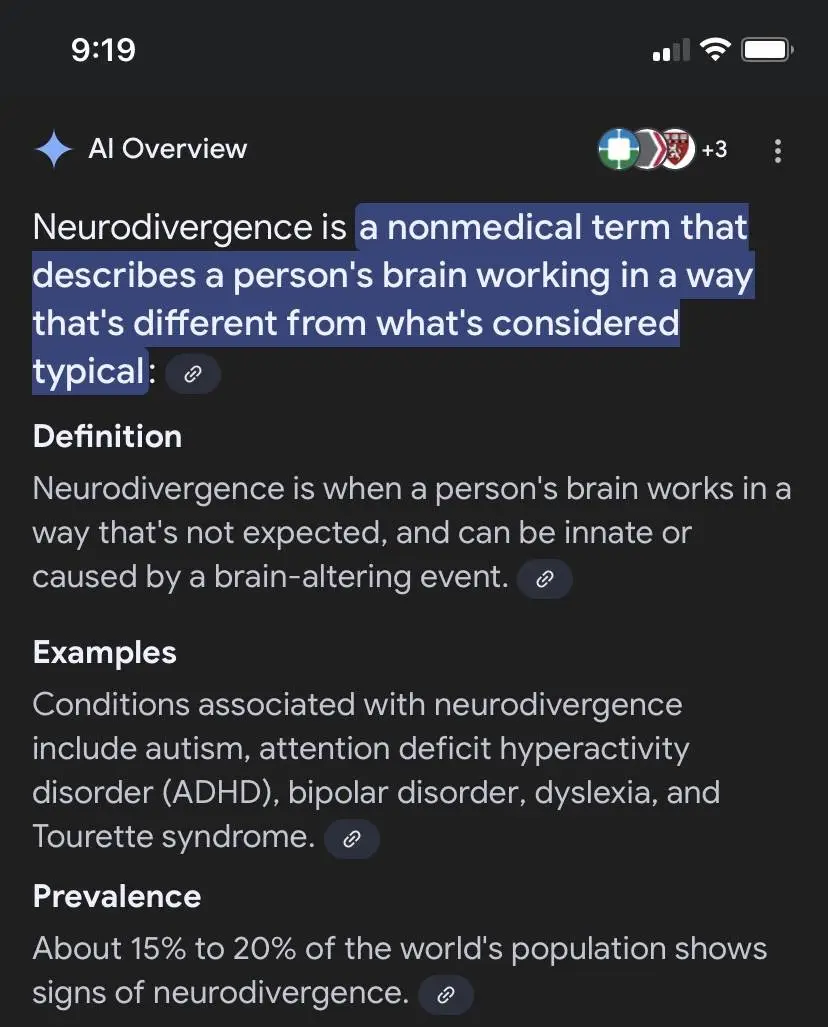Open source link for the Examples section

click(x=351, y=839)
